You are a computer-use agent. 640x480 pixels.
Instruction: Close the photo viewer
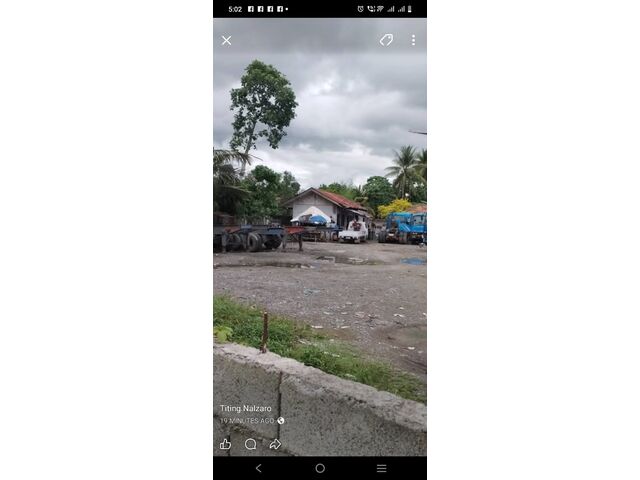227,41
